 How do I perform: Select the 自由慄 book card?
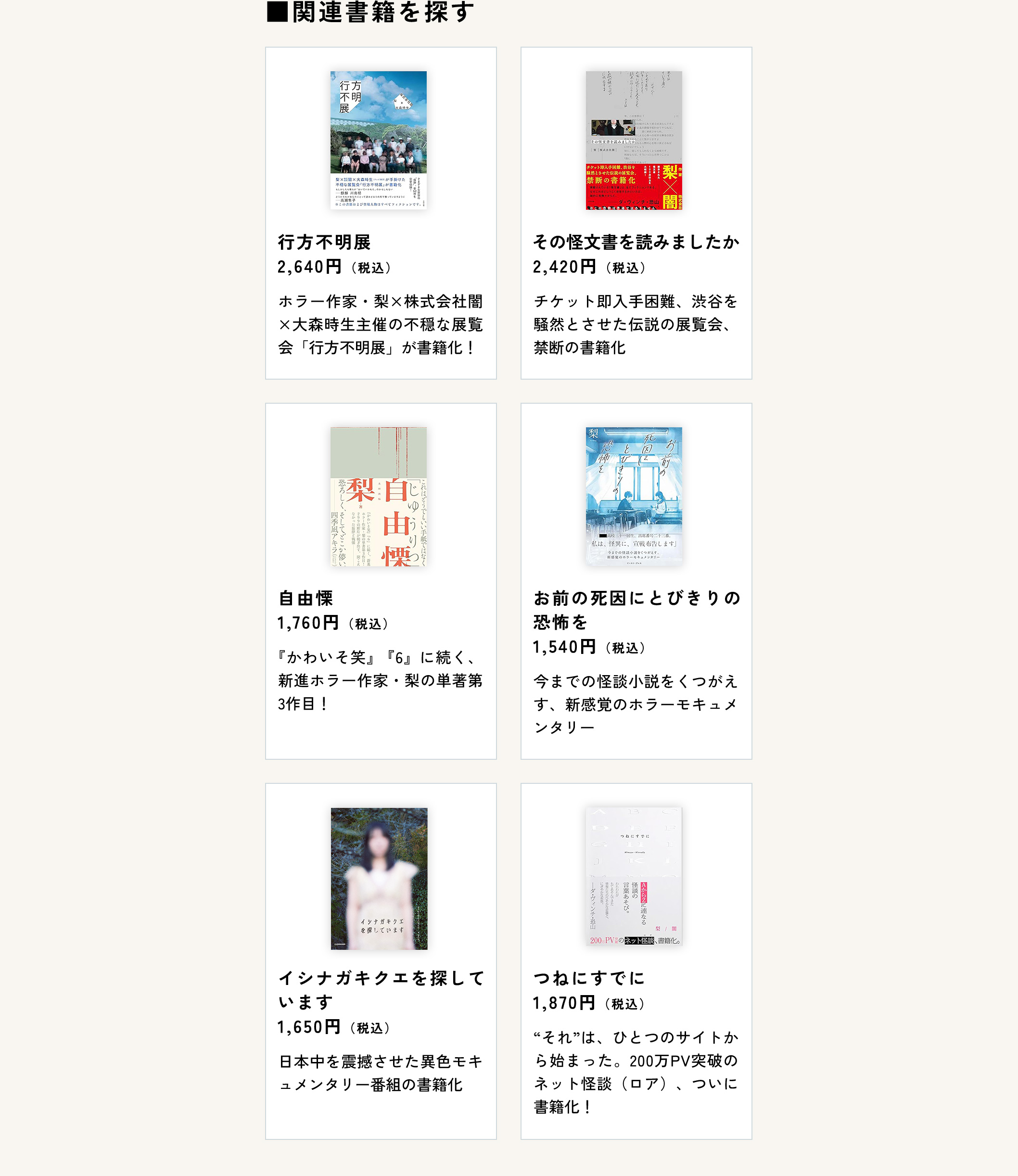[x=381, y=580]
